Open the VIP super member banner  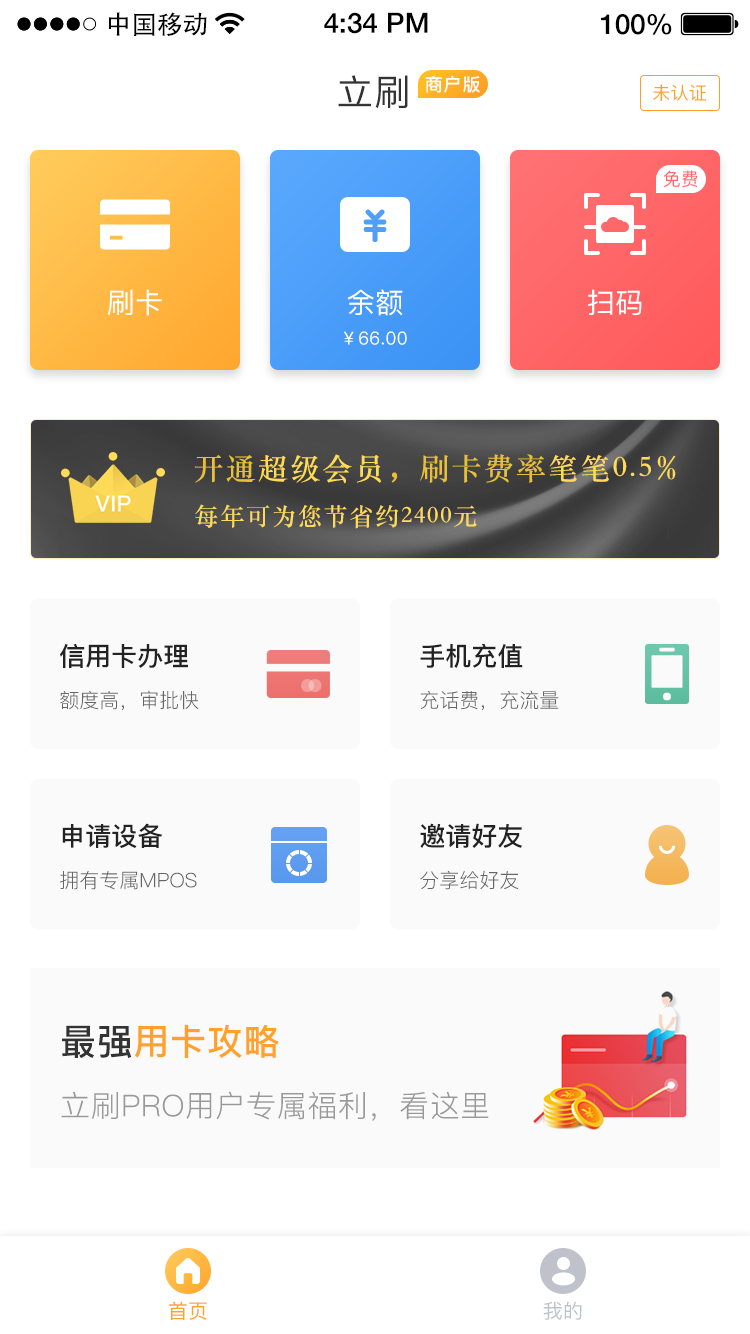[375, 489]
